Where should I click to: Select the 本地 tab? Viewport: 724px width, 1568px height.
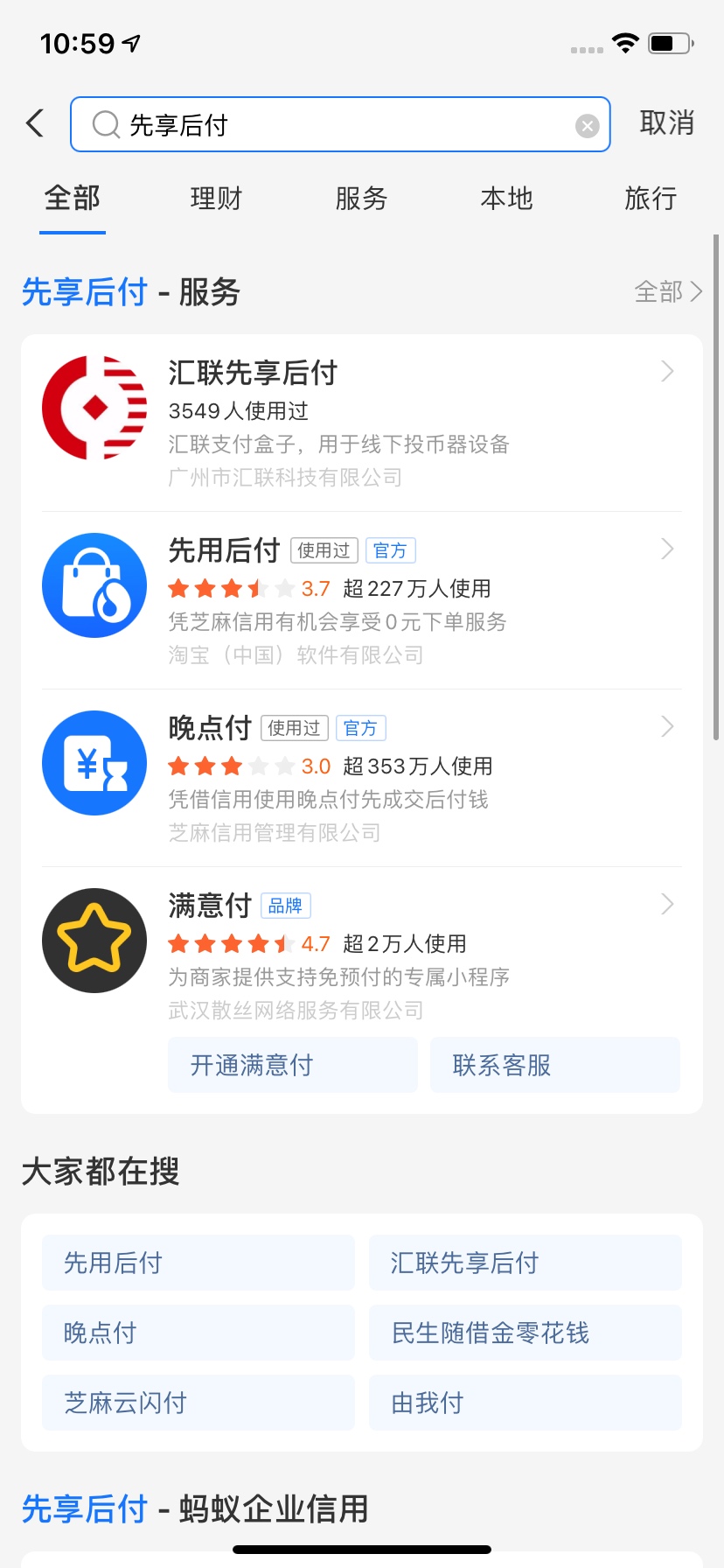[506, 199]
